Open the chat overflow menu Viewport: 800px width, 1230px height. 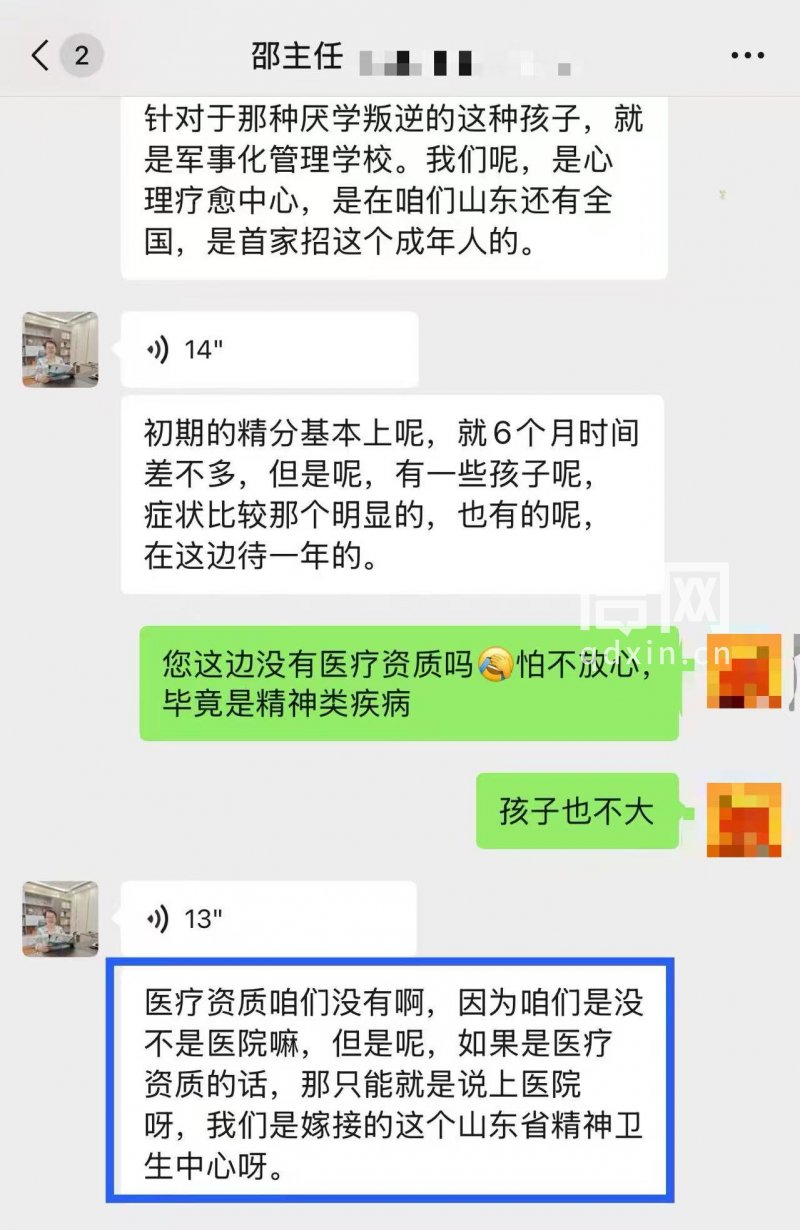747,56
